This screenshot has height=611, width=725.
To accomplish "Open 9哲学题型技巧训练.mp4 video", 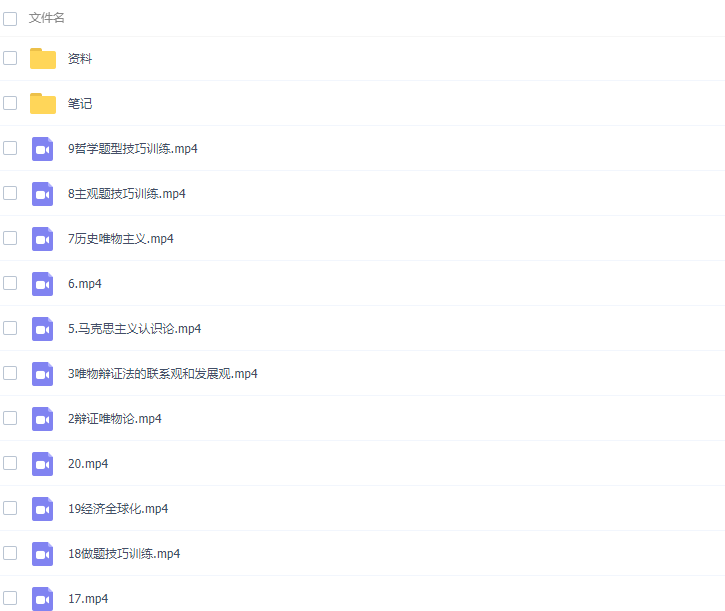I will point(132,149).
